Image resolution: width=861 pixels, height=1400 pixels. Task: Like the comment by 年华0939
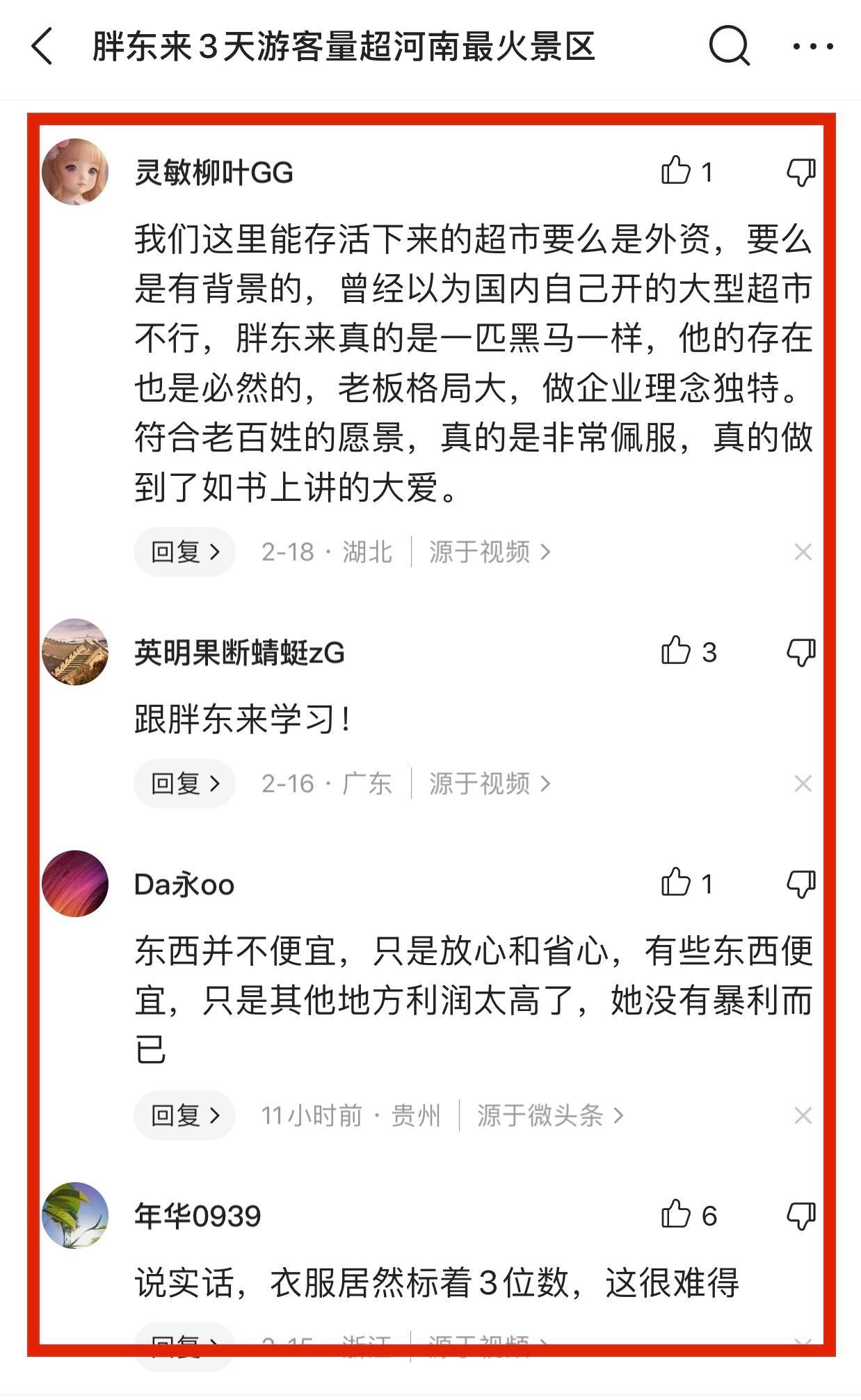click(x=676, y=1216)
